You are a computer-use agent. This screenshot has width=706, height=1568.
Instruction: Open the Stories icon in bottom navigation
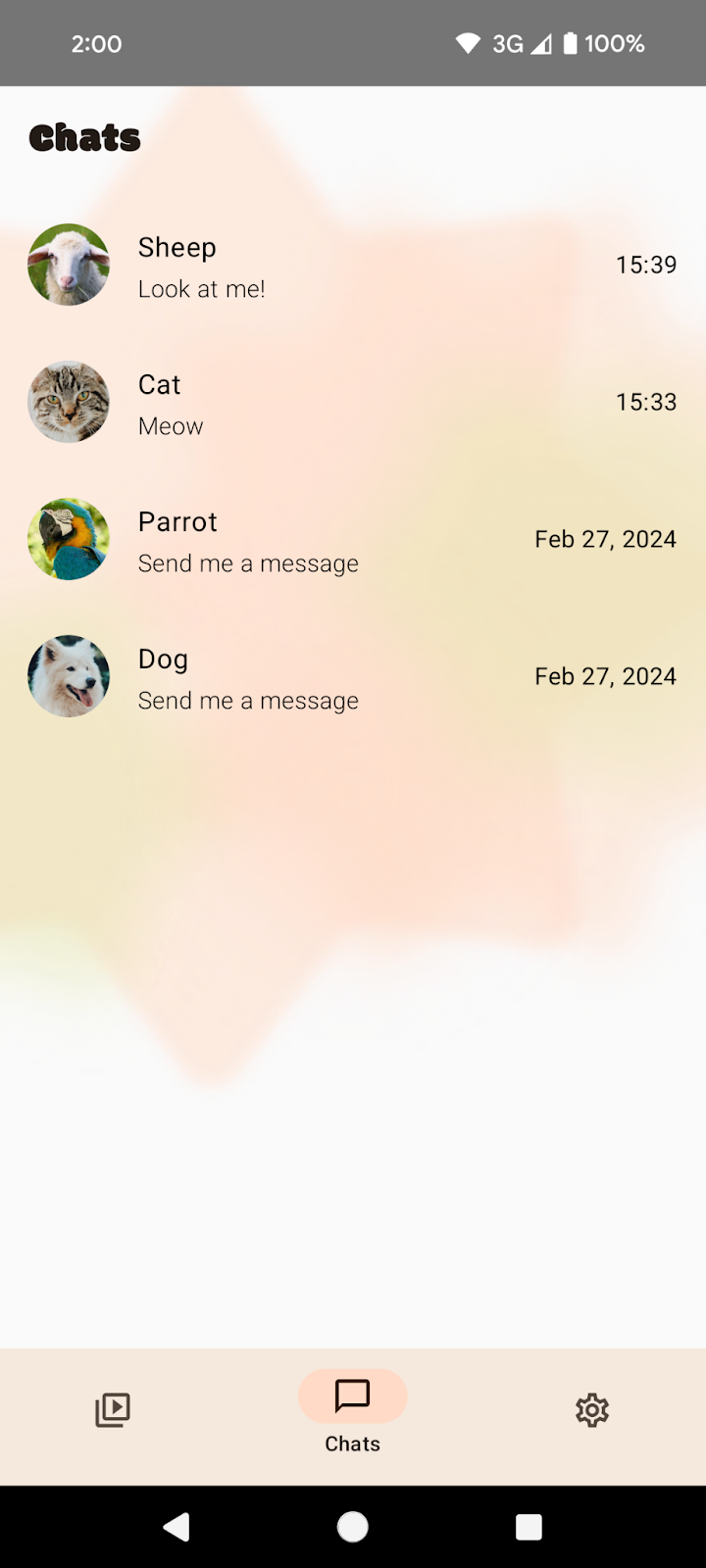pyautogui.click(x=112, y=1409)
